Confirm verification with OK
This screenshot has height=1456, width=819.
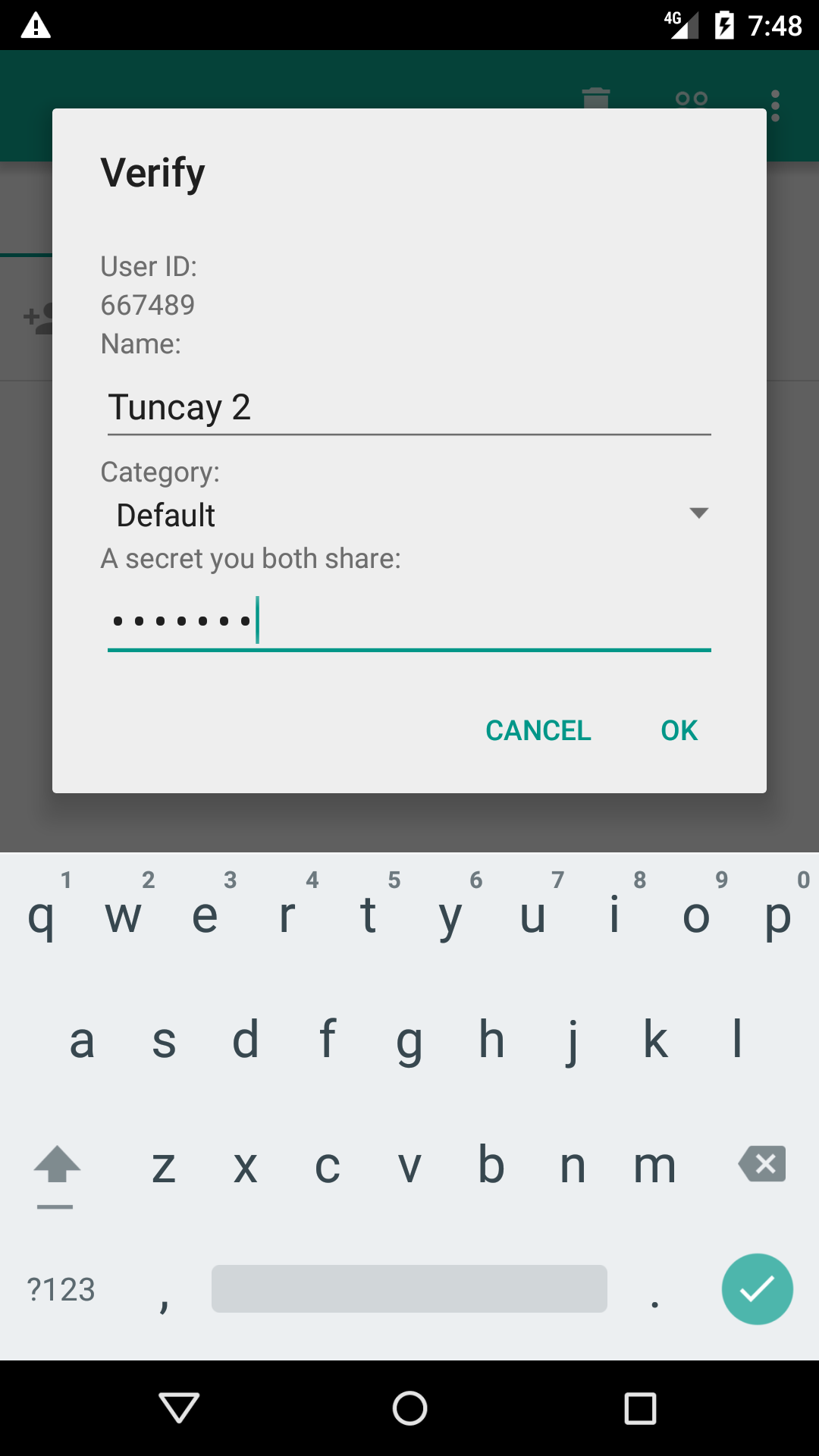[x=679, y=730]
